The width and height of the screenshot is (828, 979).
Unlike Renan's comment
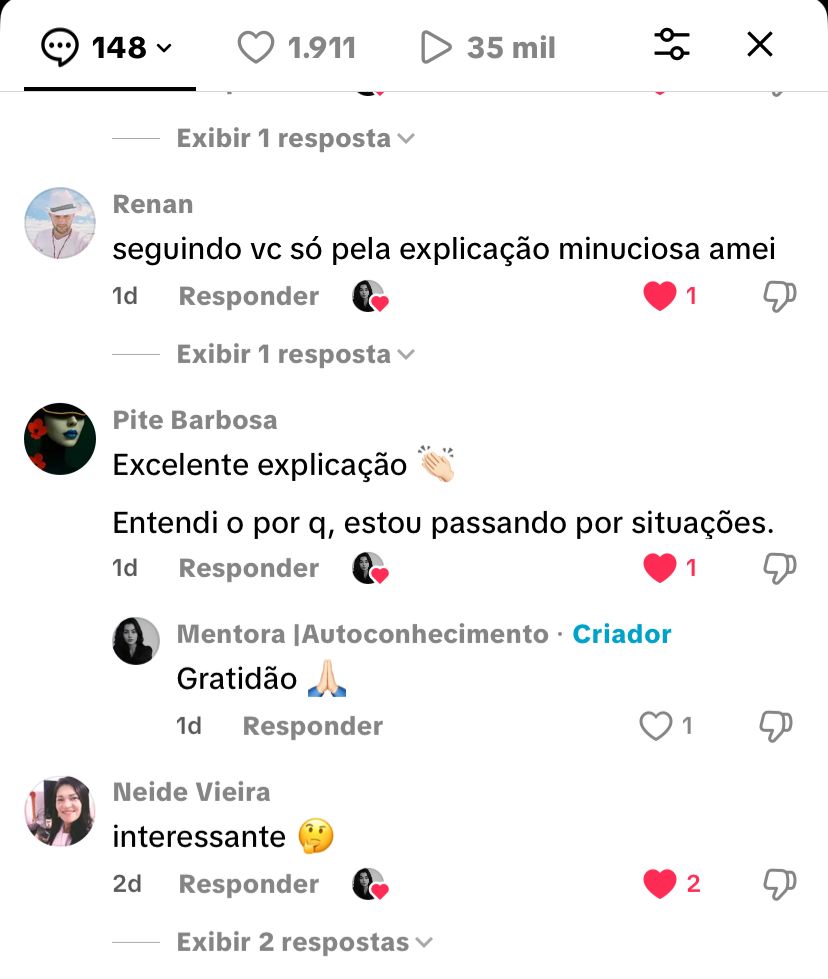click(660, 296)
